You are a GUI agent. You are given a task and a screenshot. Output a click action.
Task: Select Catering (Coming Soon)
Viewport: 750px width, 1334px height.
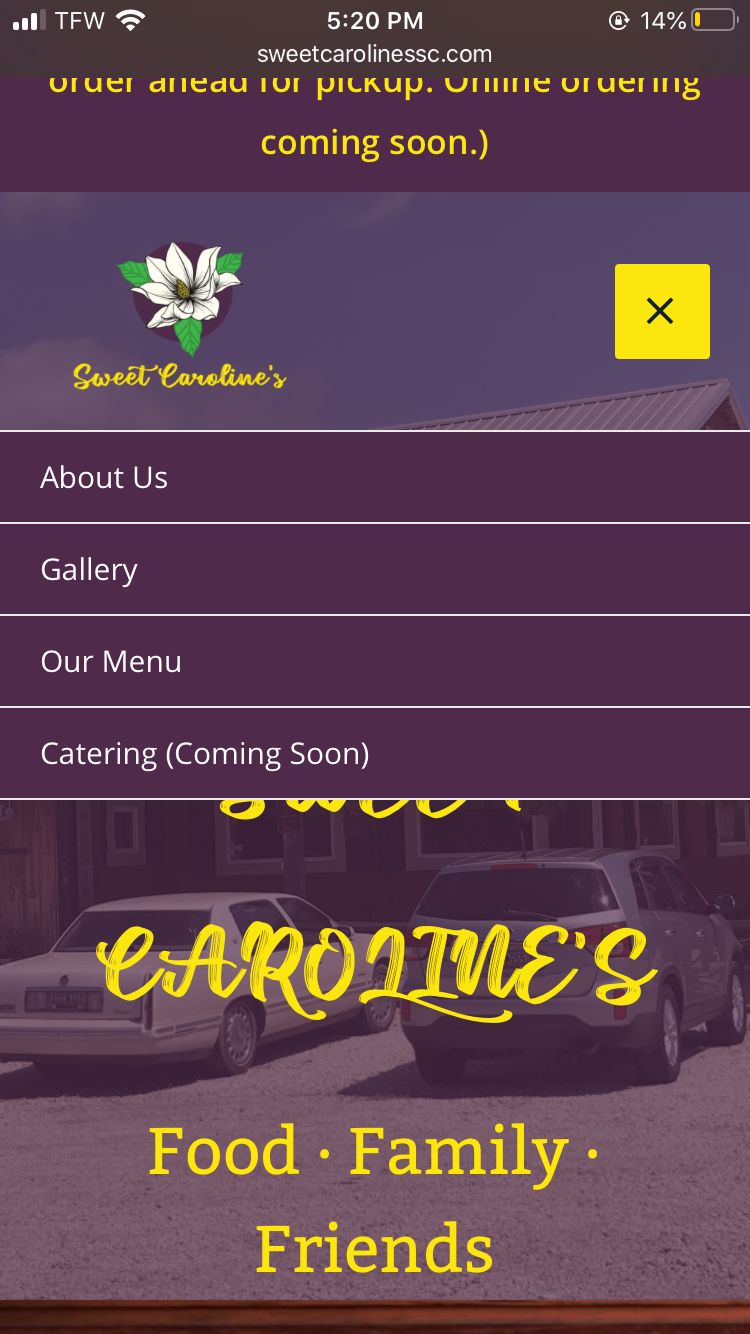click(204, 753)
